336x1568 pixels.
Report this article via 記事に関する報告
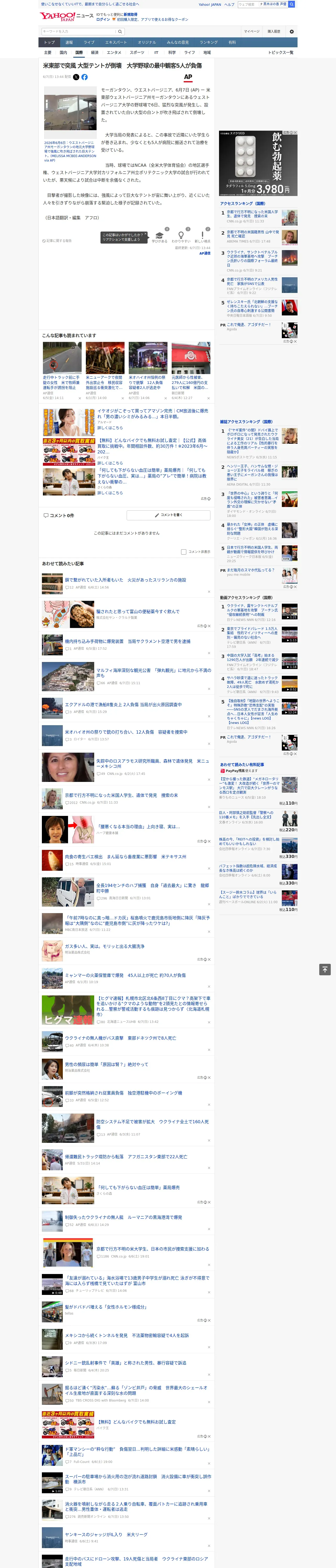pos(57,241)
